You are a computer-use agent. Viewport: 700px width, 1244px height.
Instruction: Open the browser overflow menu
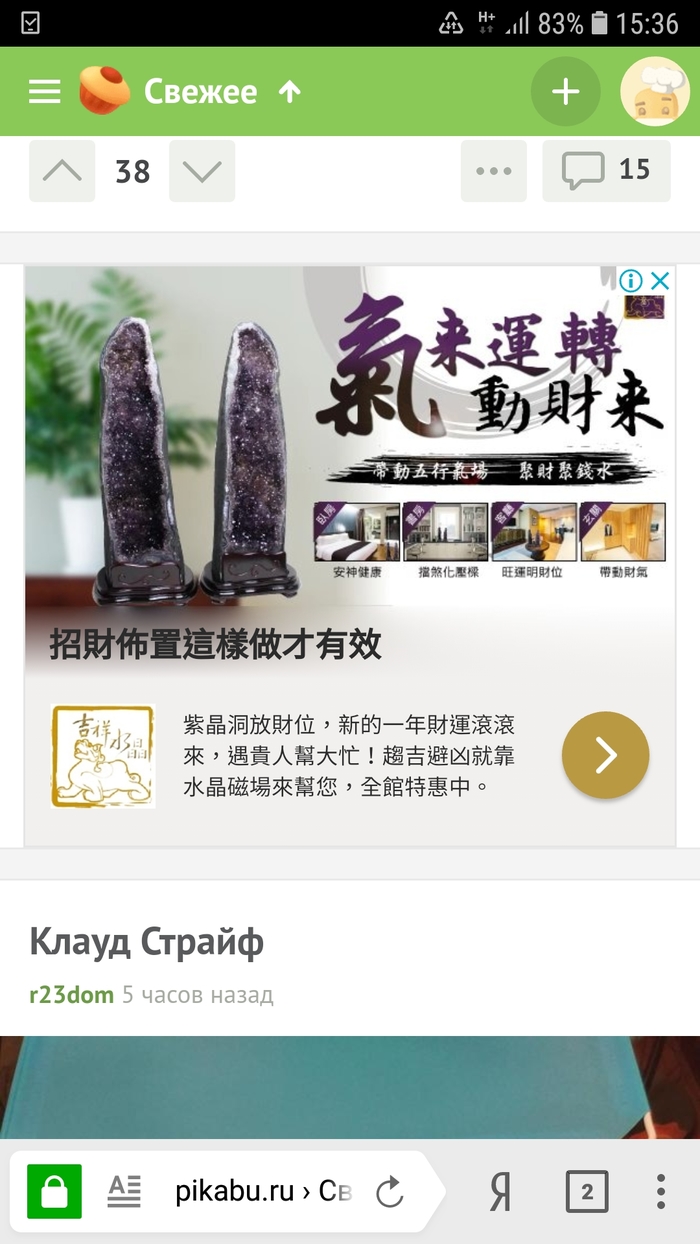(x=661, y=1191)
